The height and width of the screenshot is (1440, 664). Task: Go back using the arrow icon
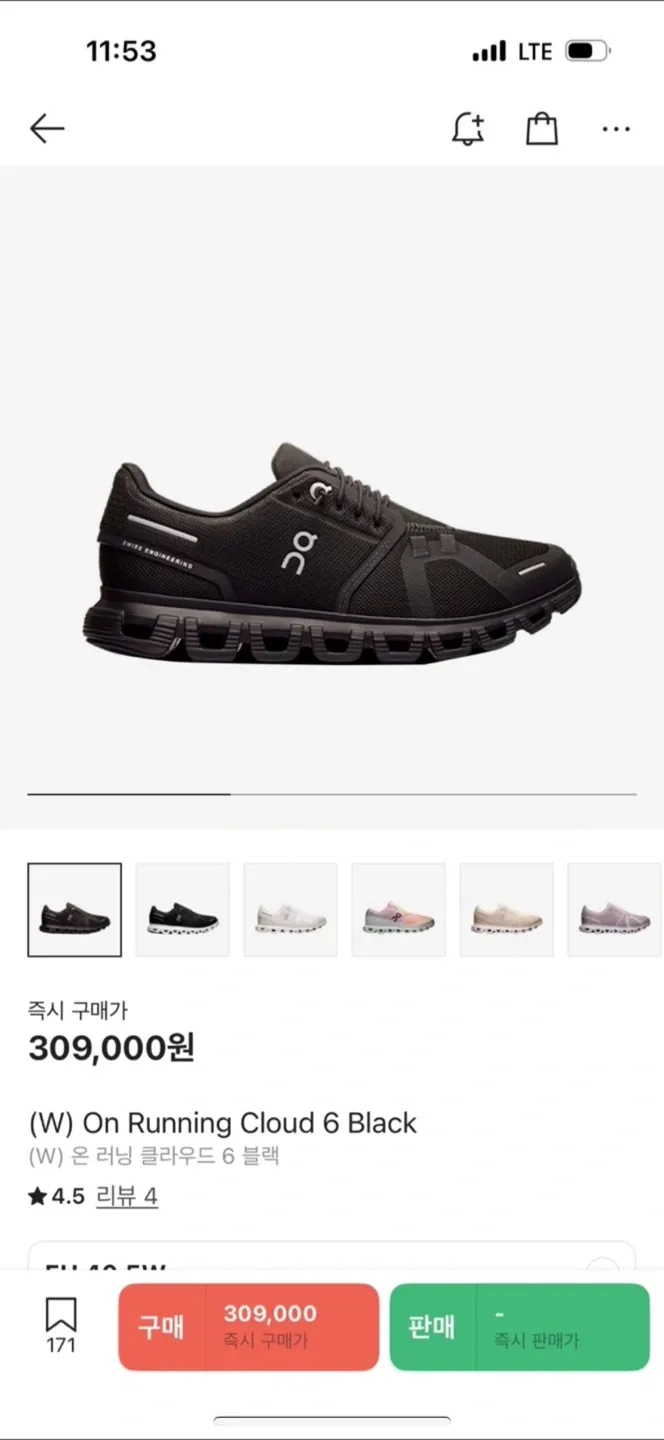click(x=47, y=129)
